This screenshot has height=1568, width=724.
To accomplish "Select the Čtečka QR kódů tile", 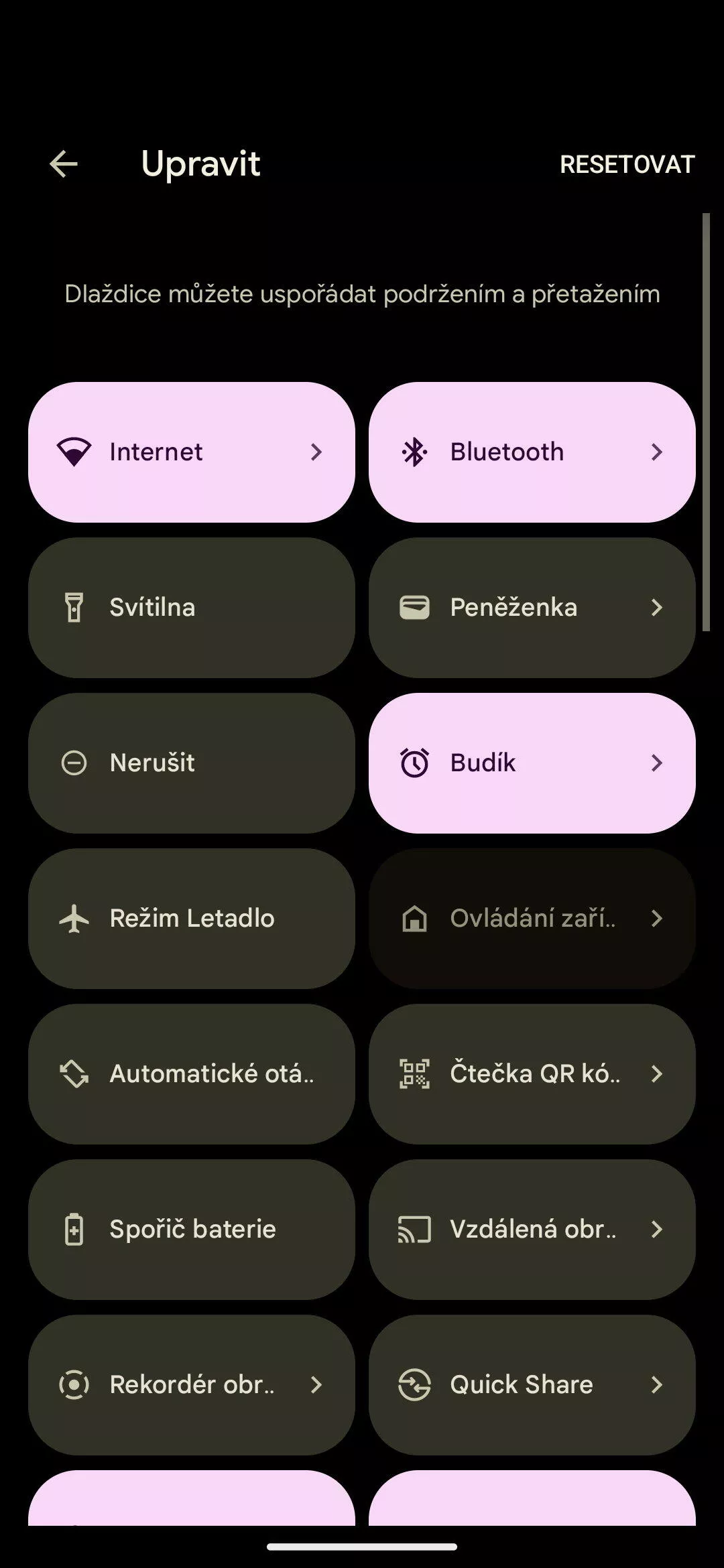I will click(x=532, y=1074).
